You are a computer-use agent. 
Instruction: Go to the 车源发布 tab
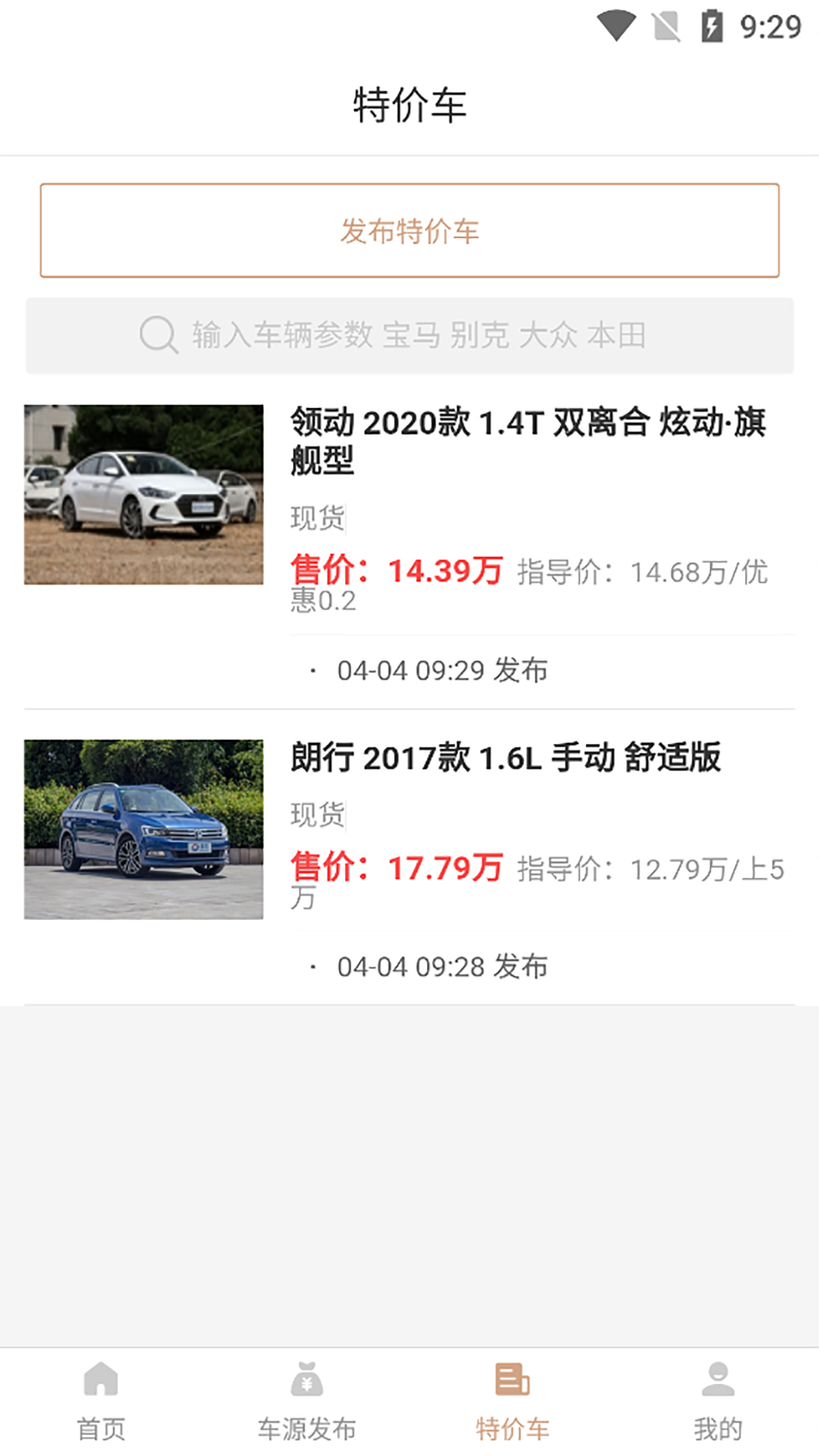click(306, 1401)
